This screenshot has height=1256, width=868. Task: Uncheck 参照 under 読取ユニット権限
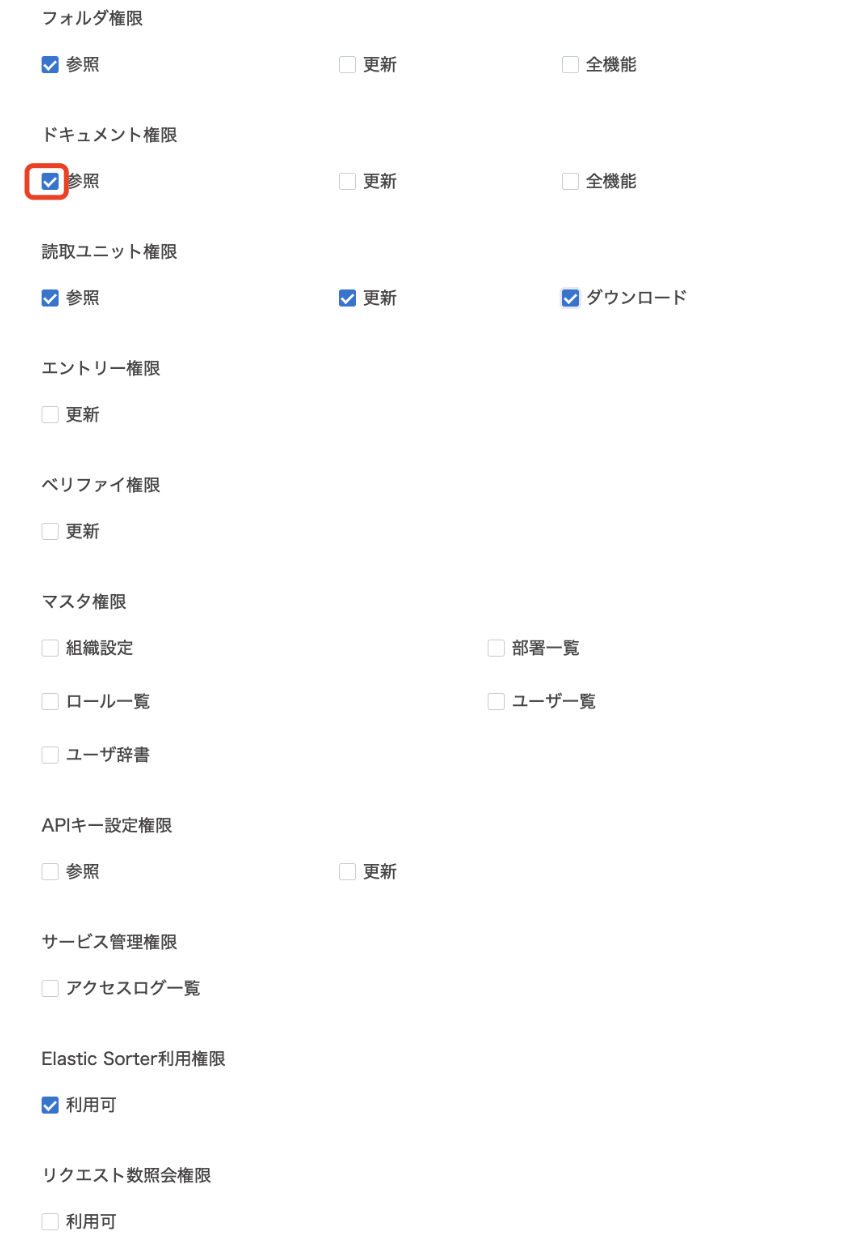pos(50,298)
